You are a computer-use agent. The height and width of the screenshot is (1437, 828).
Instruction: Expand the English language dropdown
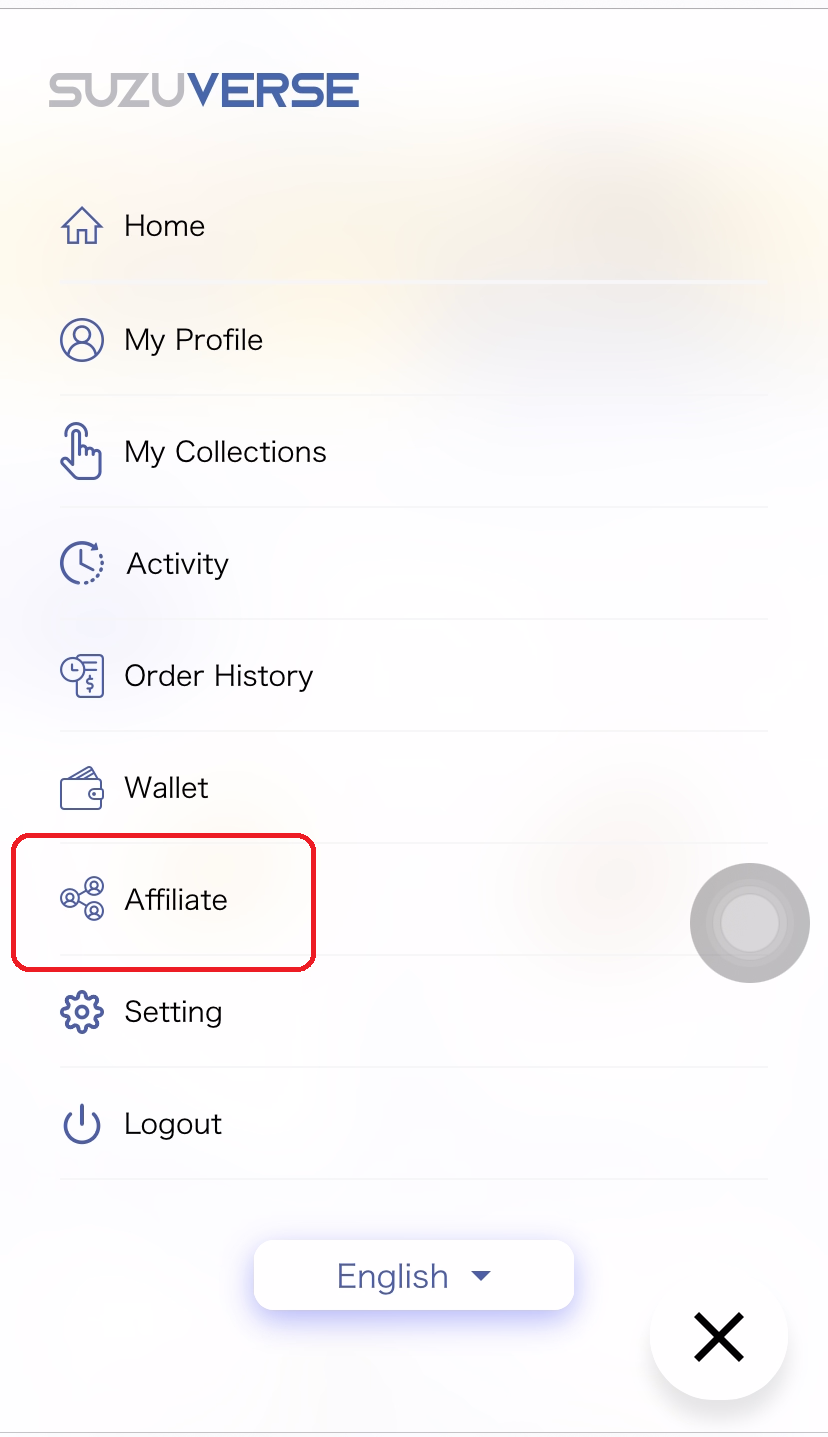point(413,1276)
